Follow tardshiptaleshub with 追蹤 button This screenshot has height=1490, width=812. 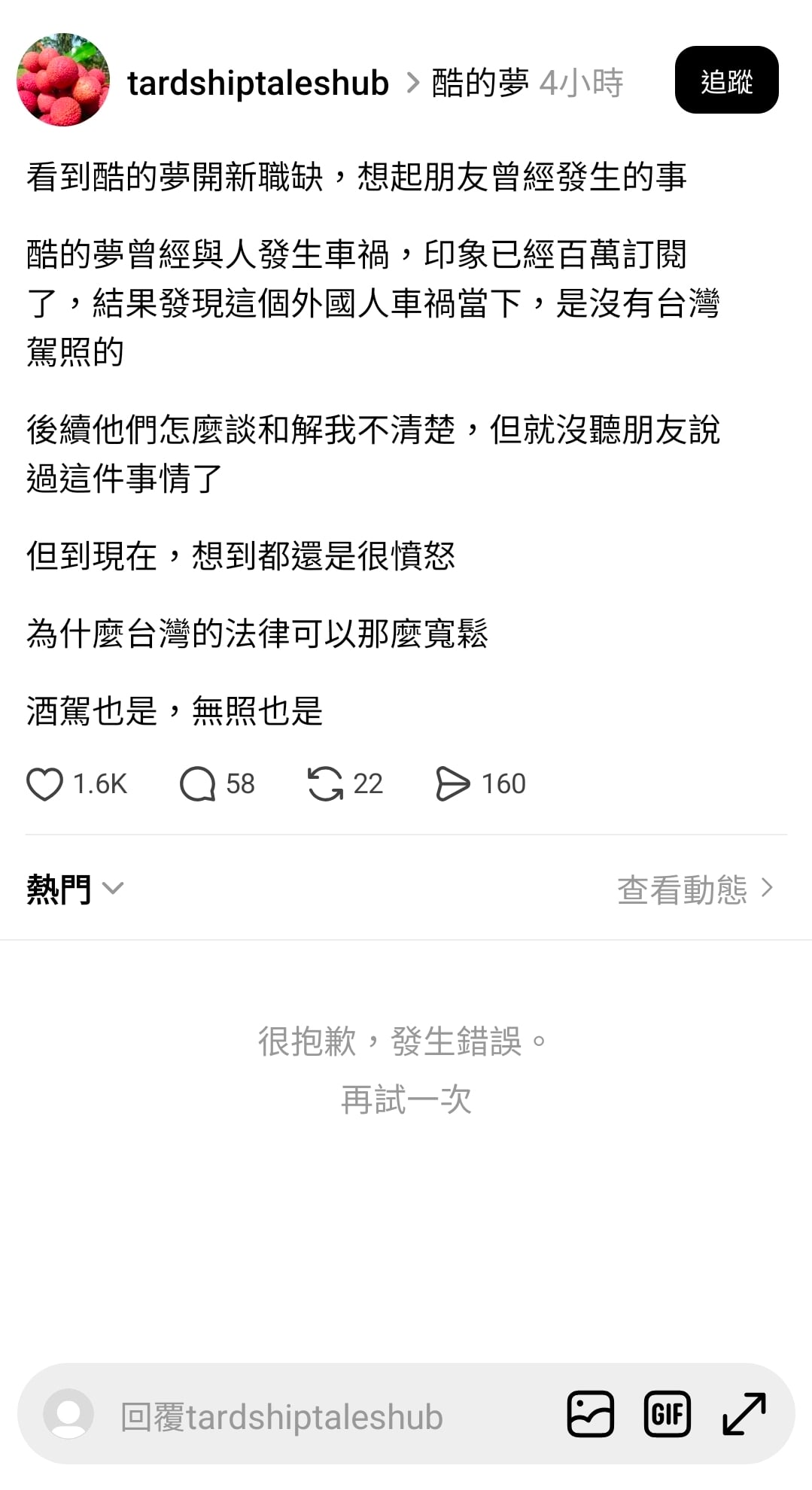pos(726,81)
